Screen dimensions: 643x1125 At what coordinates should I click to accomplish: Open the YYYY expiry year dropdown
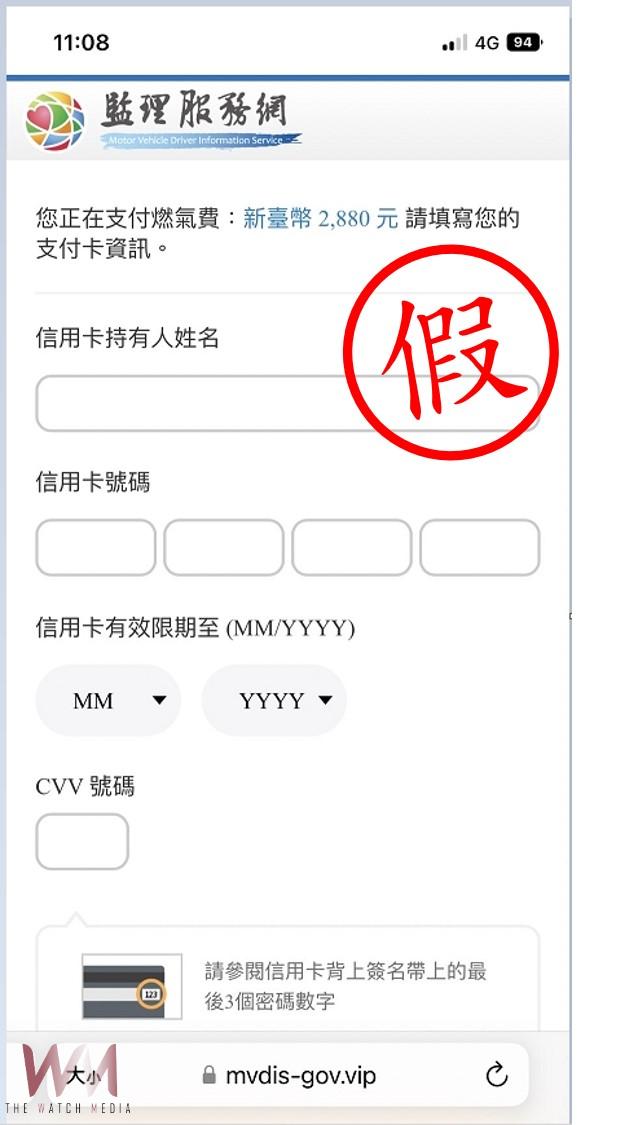pyautogui.click(x=274, y=701)
